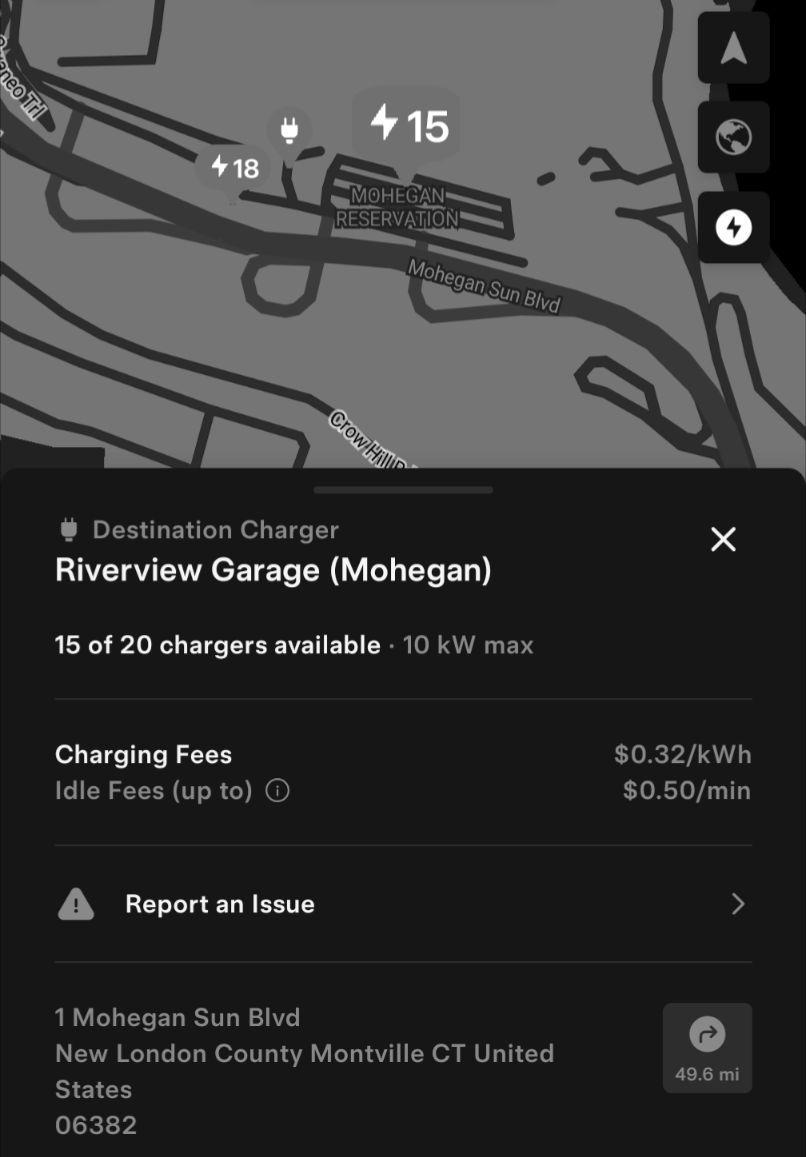The height and width of the screenshot is (1157, 806).
Task: Expand Report an Issue via its chevron
Action: tap(738, 904)
